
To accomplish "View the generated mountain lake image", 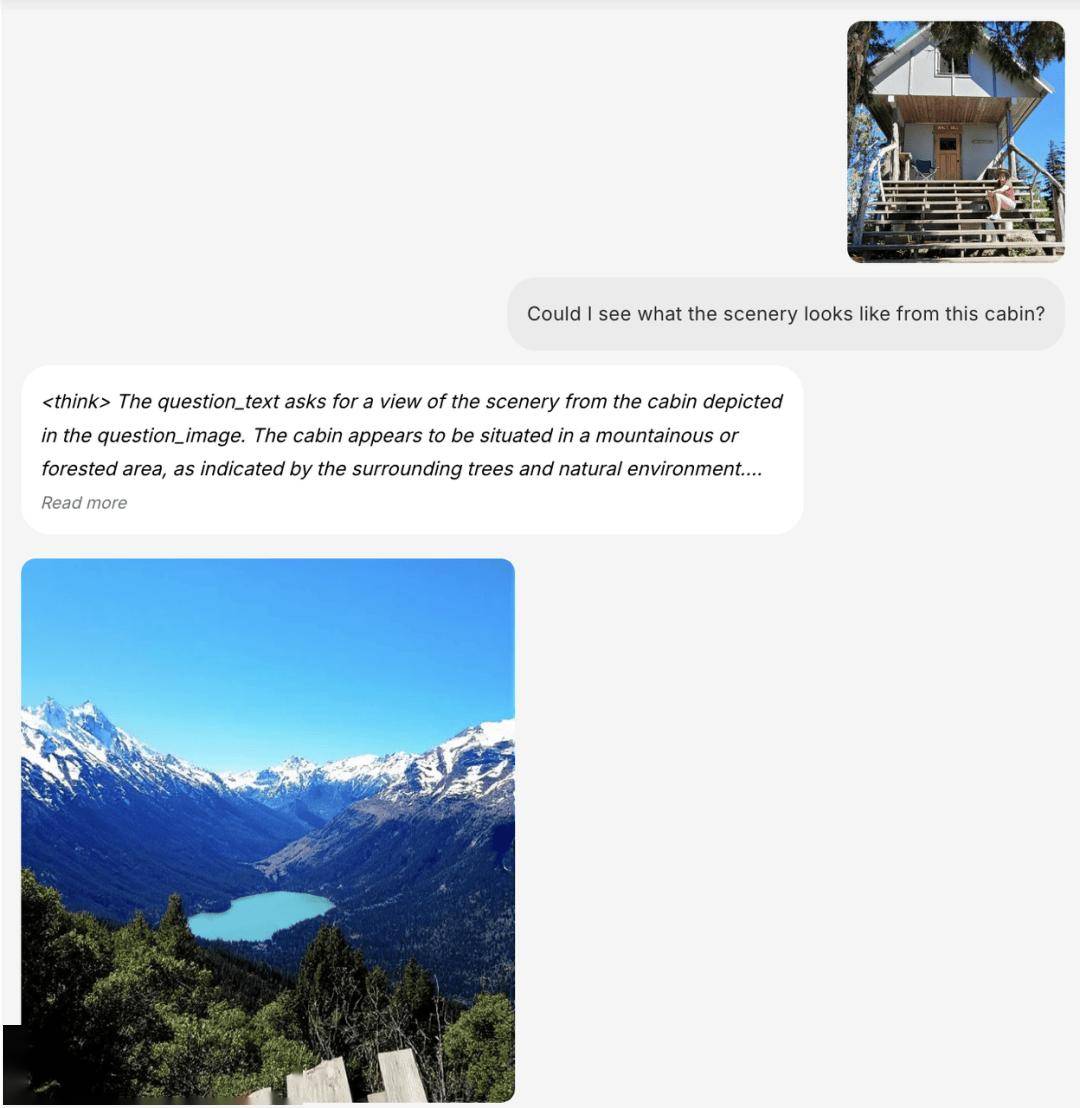I will click(268, 830).
